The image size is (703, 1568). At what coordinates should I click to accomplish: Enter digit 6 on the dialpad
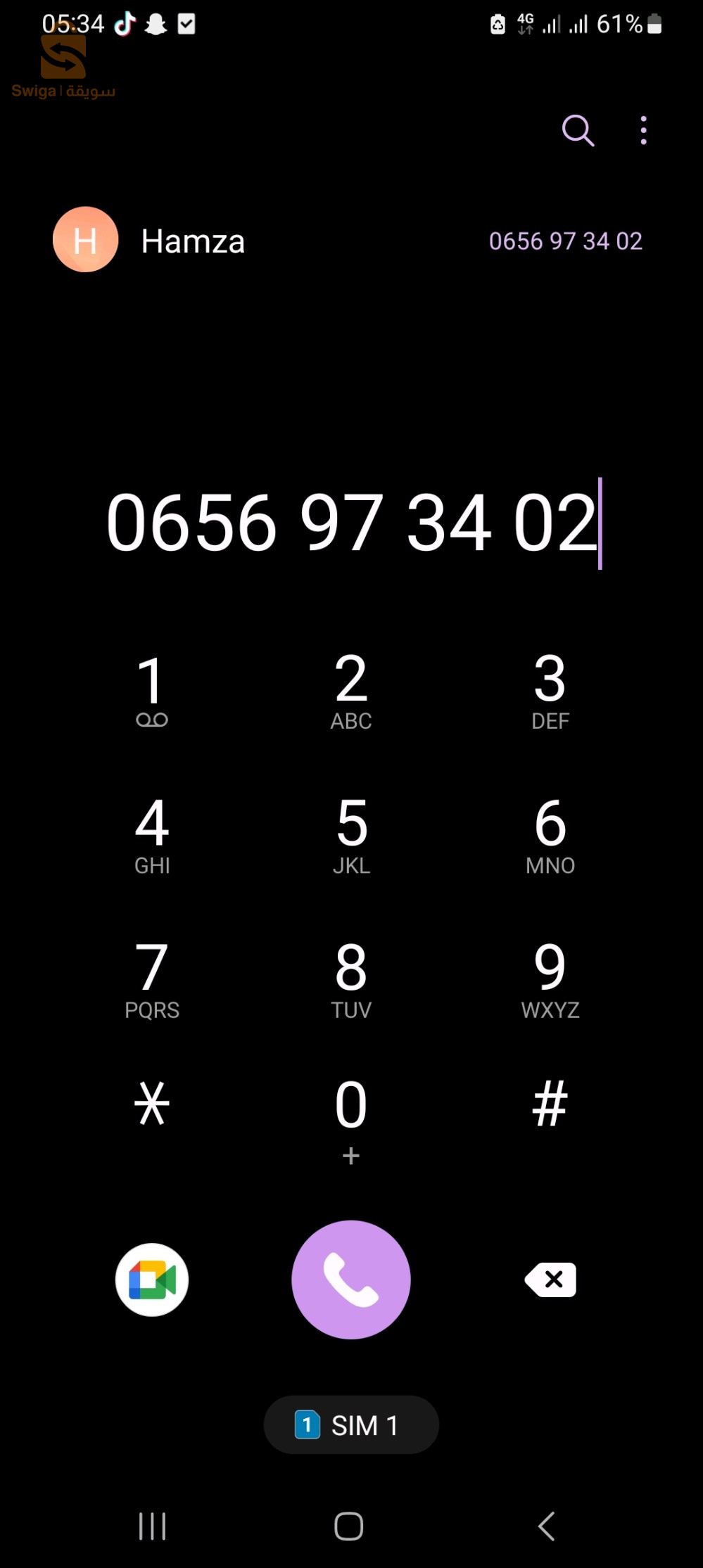(x=550, y=834)
